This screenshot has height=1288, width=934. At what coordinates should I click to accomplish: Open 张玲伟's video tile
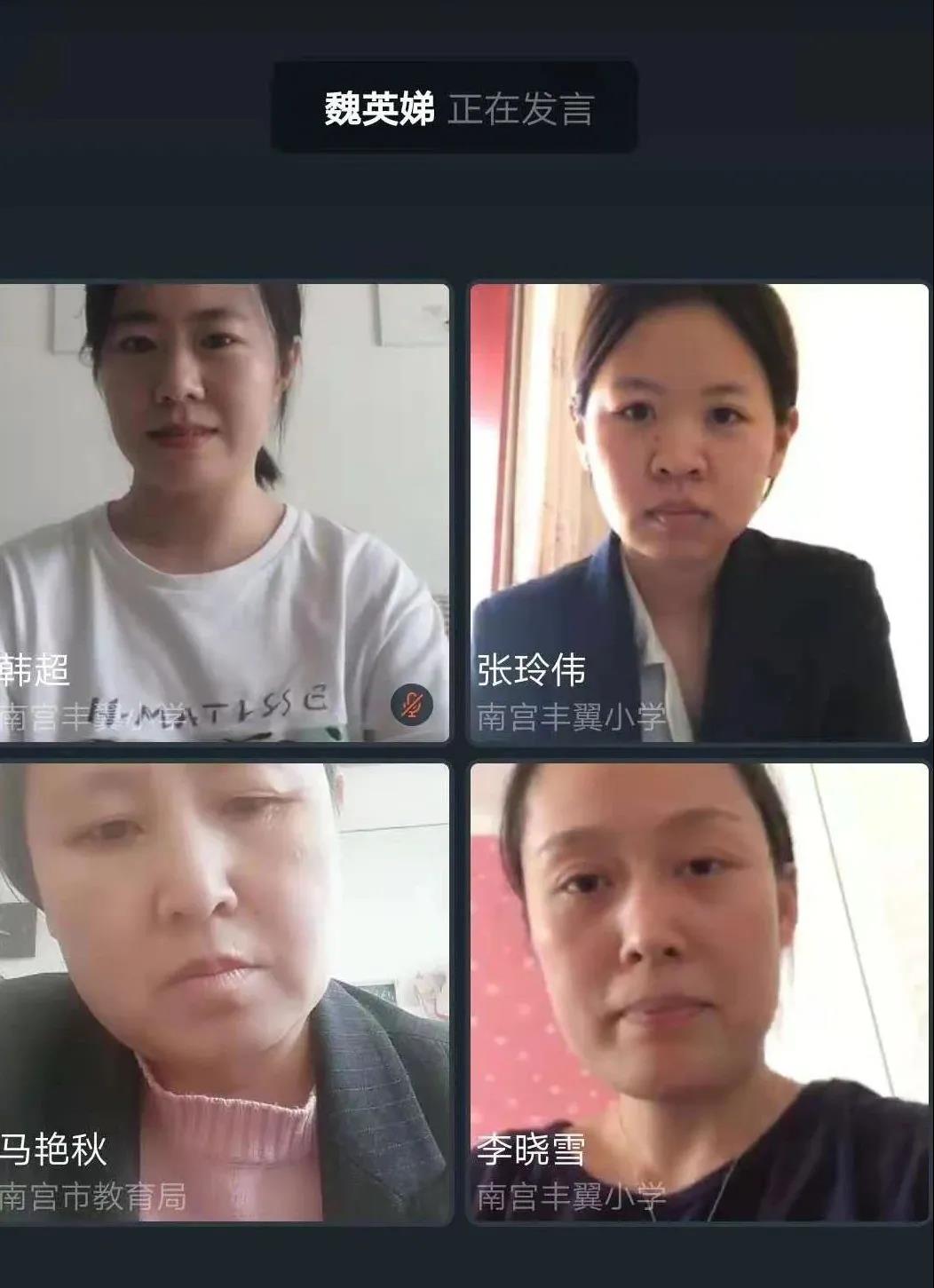(x=699, y=512)
